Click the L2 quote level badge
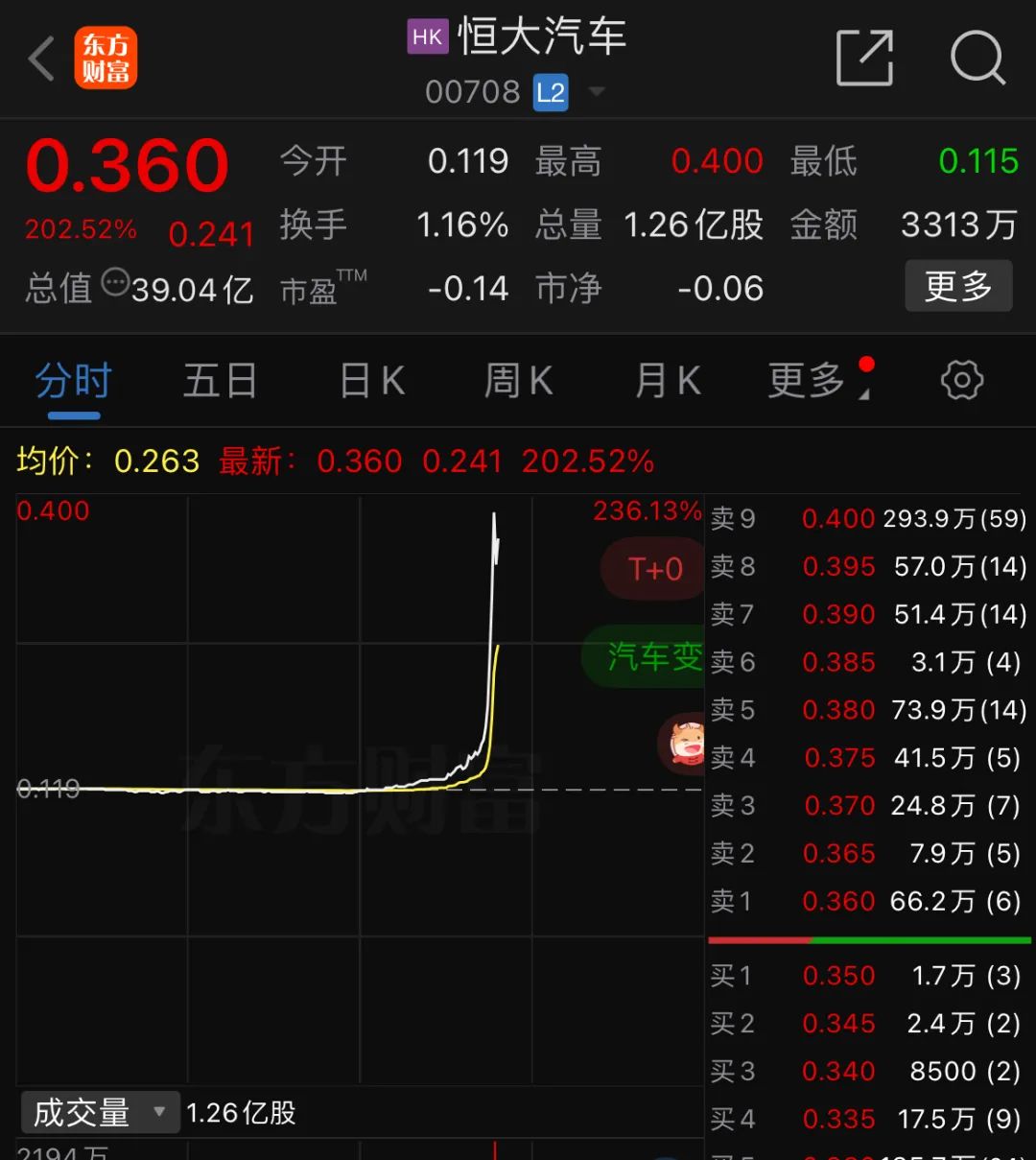 point(549,91)
